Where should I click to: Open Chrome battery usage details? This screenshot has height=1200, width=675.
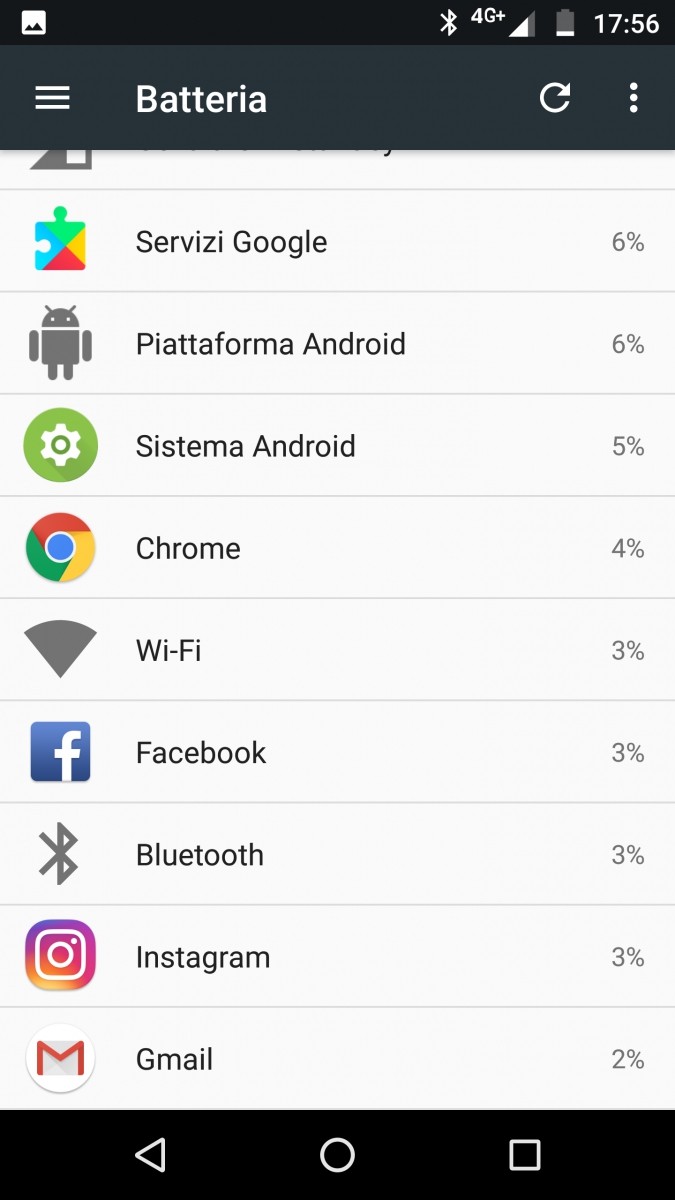click(337, 548)
